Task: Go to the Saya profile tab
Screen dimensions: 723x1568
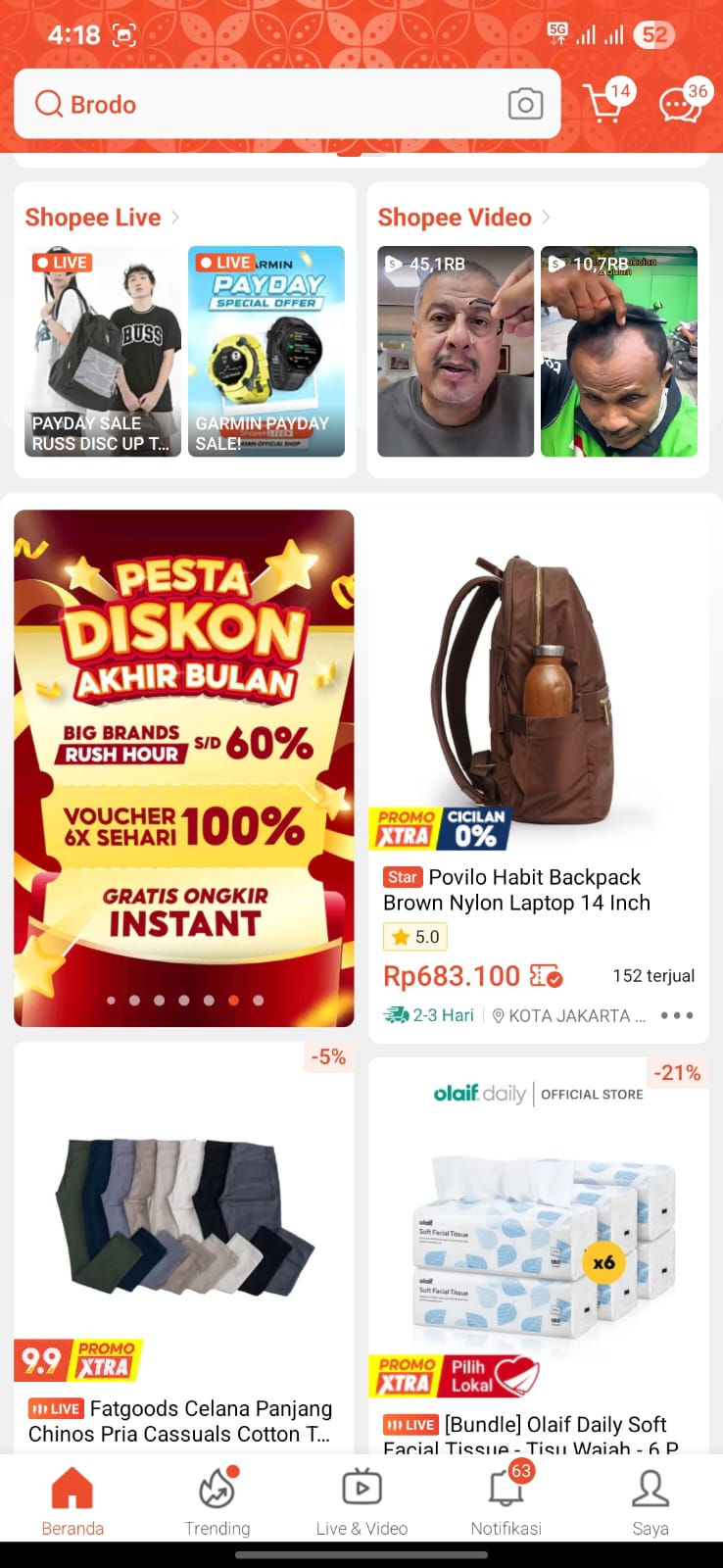Action: (x=651, y=1501)
